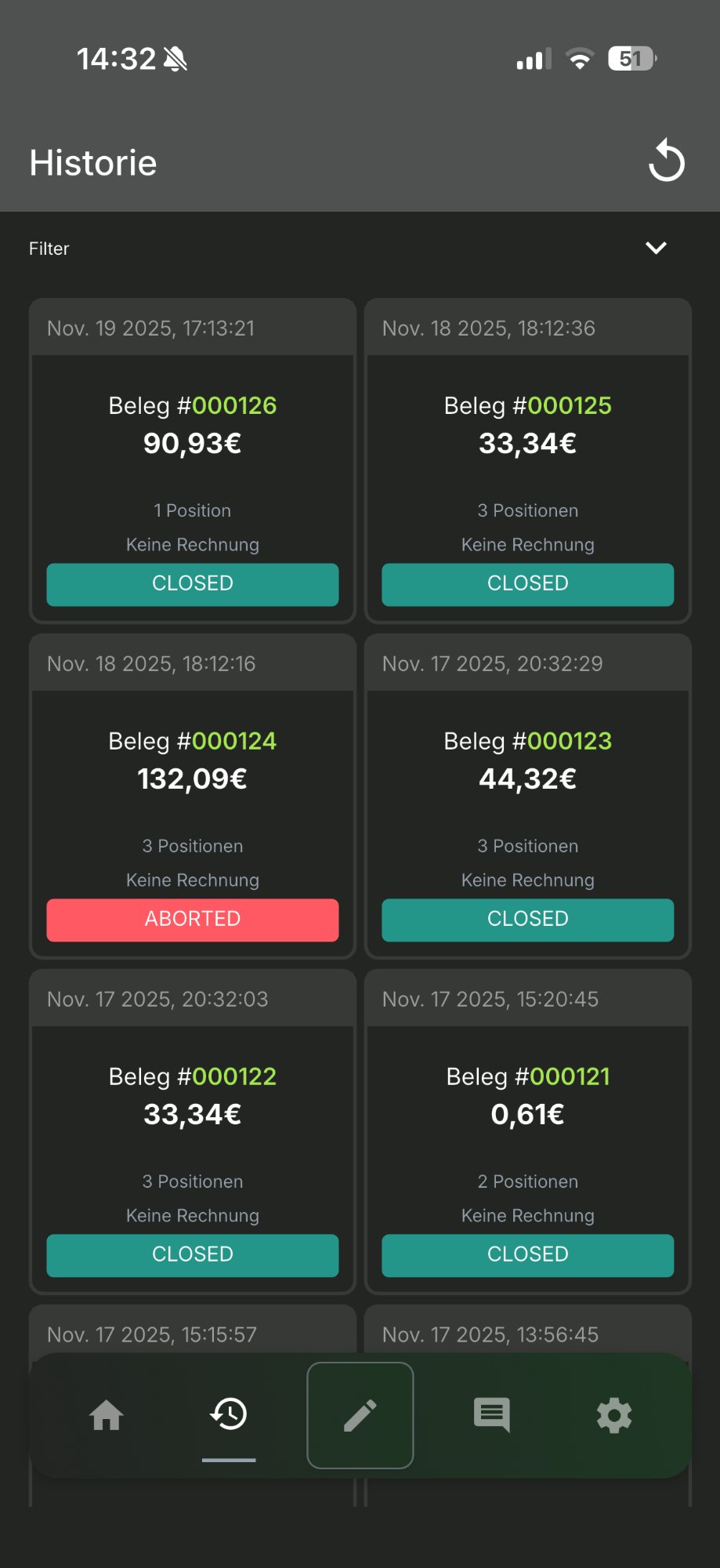Collapse the Filter options with the chevron

[x=657, y=248]
